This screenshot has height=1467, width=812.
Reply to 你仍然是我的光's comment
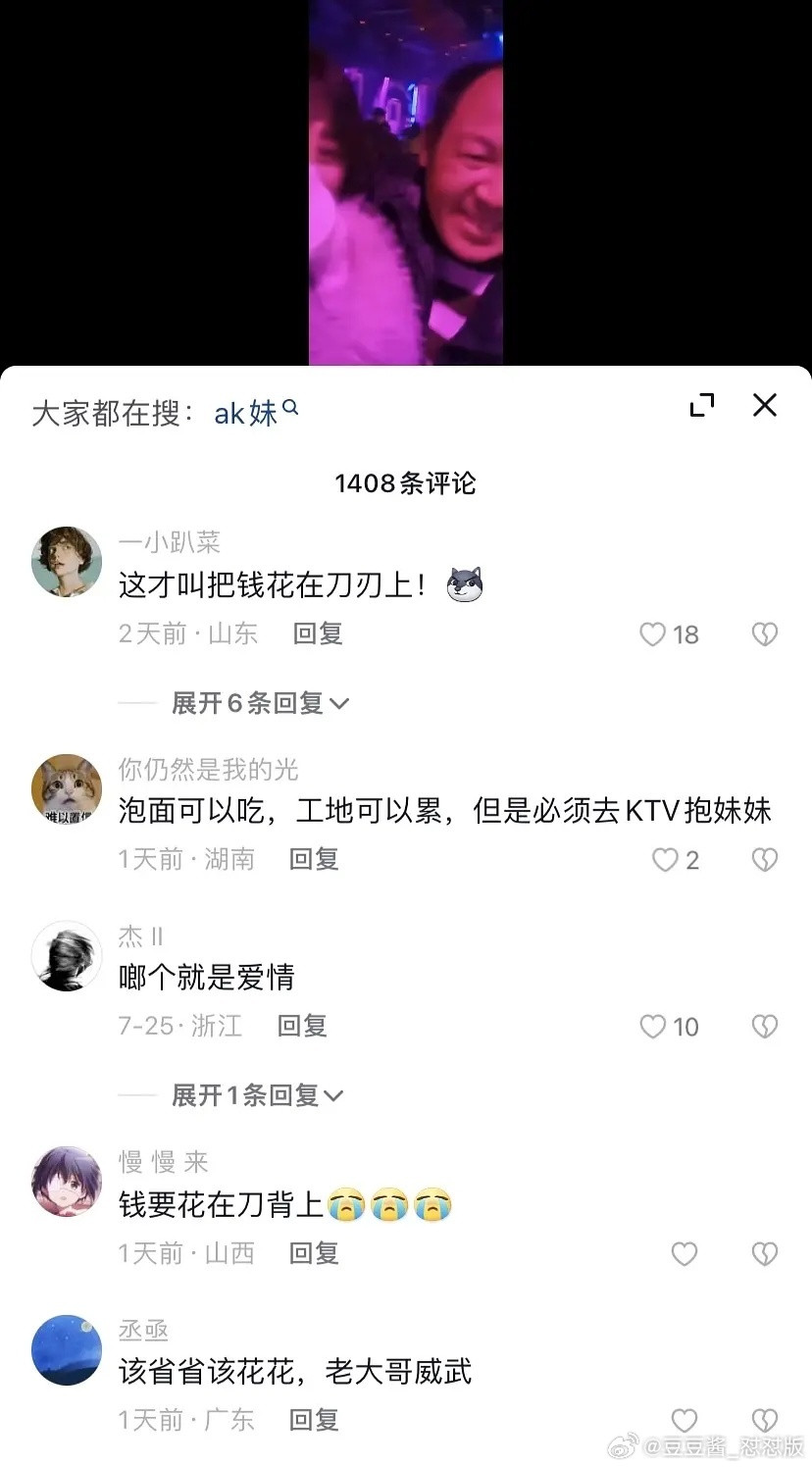(314, 859)
